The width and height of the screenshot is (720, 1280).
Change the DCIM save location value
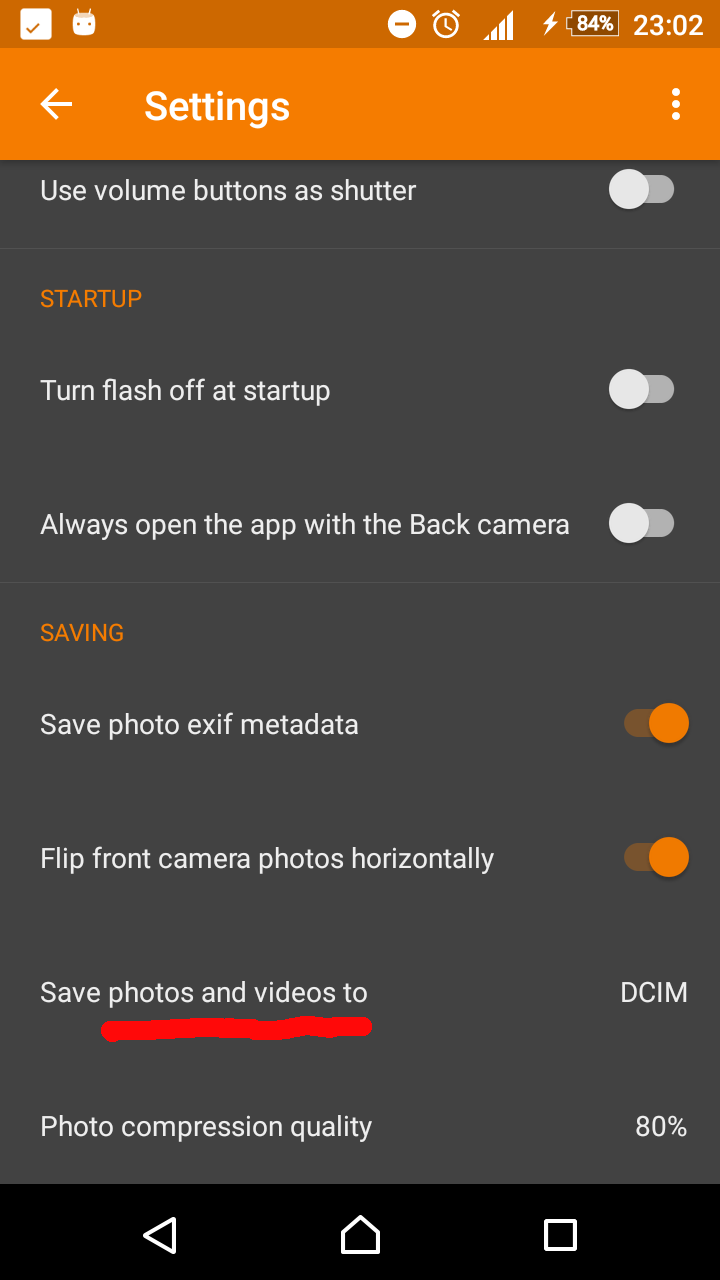click(654, 992)
